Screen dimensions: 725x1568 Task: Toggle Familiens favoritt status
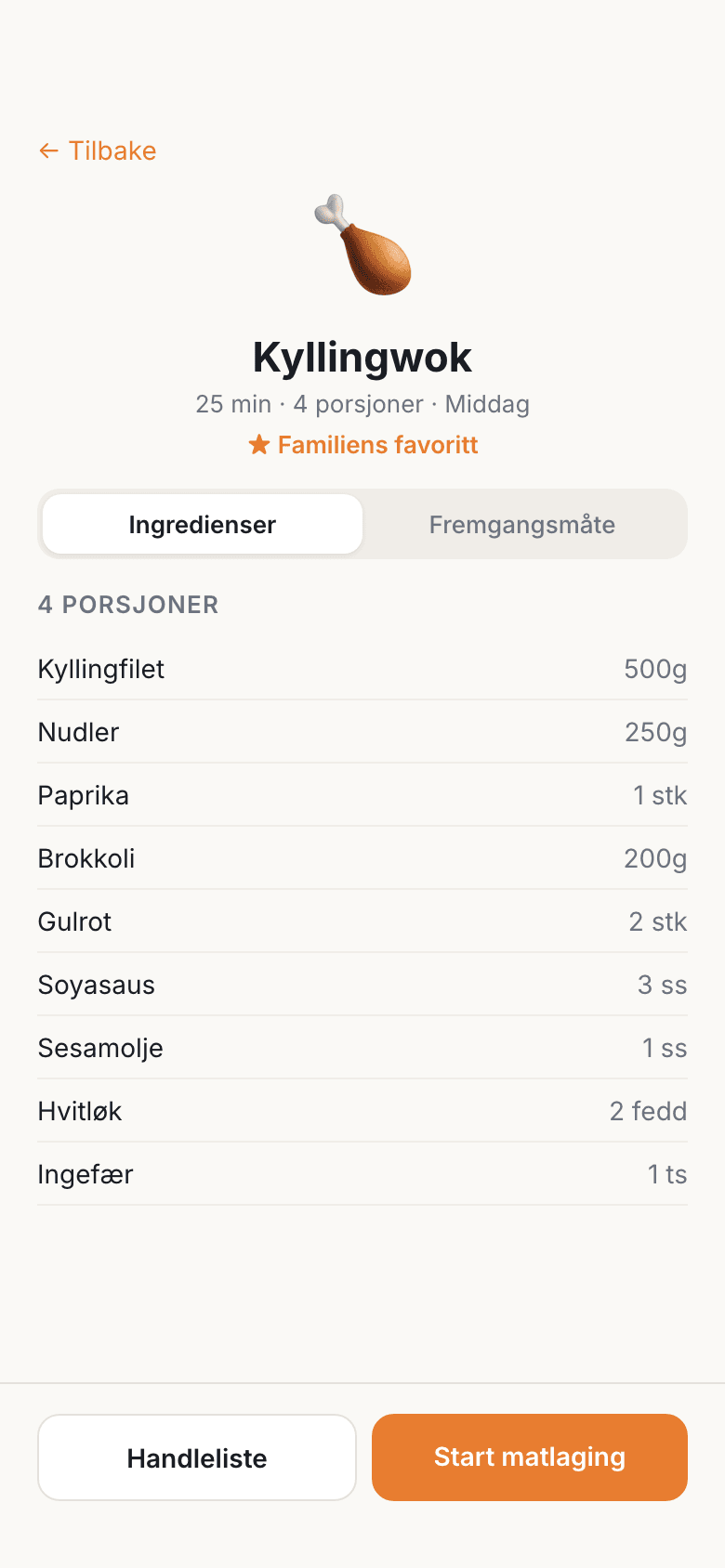point(362,444)
